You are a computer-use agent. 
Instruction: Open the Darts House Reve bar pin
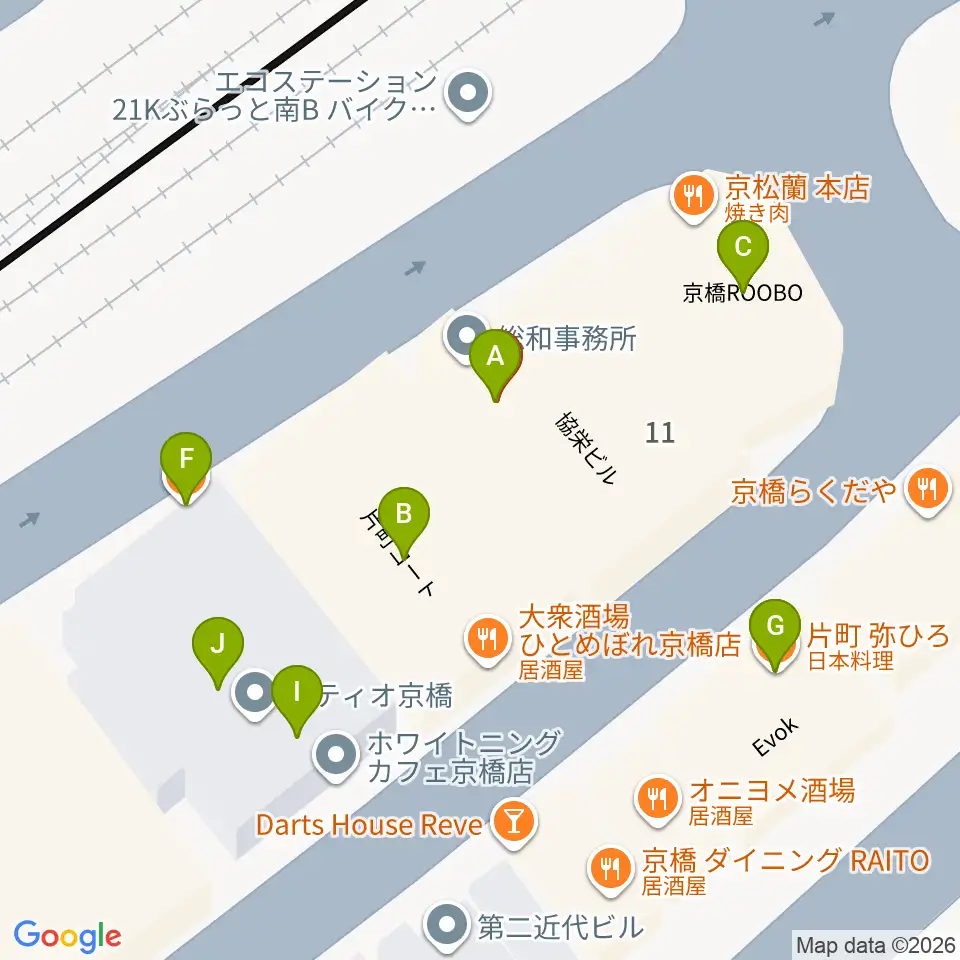point(515,824)
